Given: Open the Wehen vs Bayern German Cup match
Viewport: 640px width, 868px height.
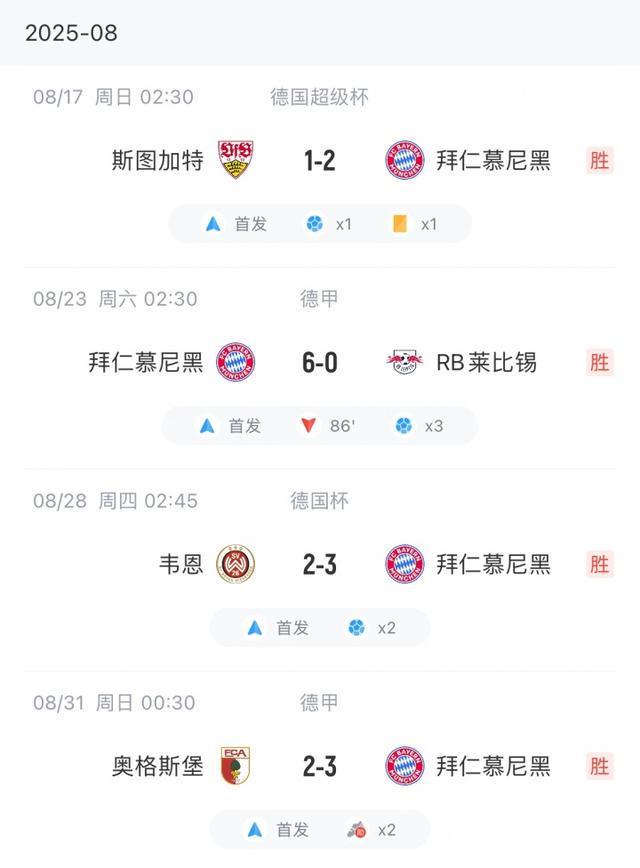Looking at the screenshot, I should [x=319, y=564].
